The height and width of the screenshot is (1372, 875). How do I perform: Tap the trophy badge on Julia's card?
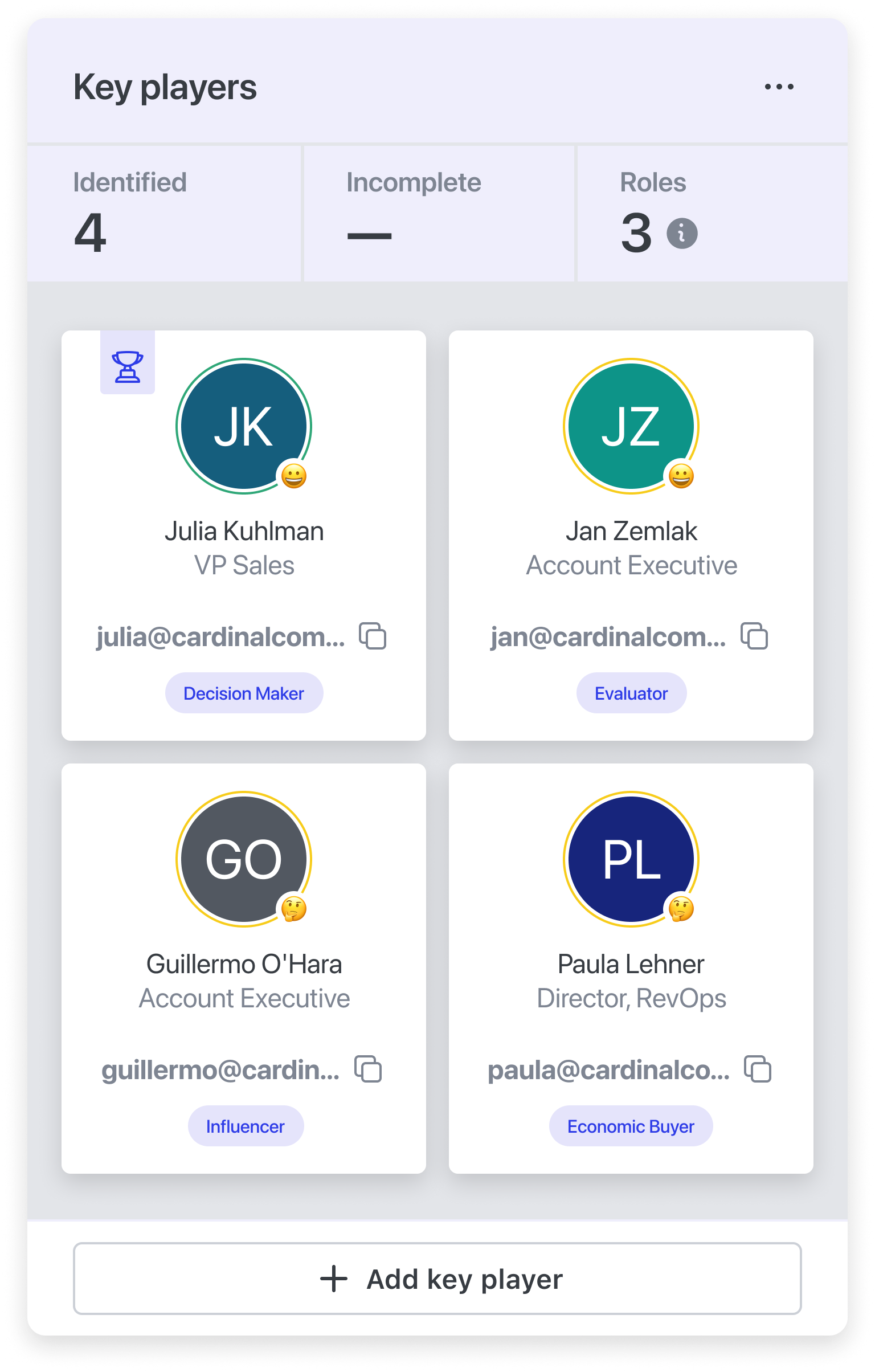[x=128, y=366]
